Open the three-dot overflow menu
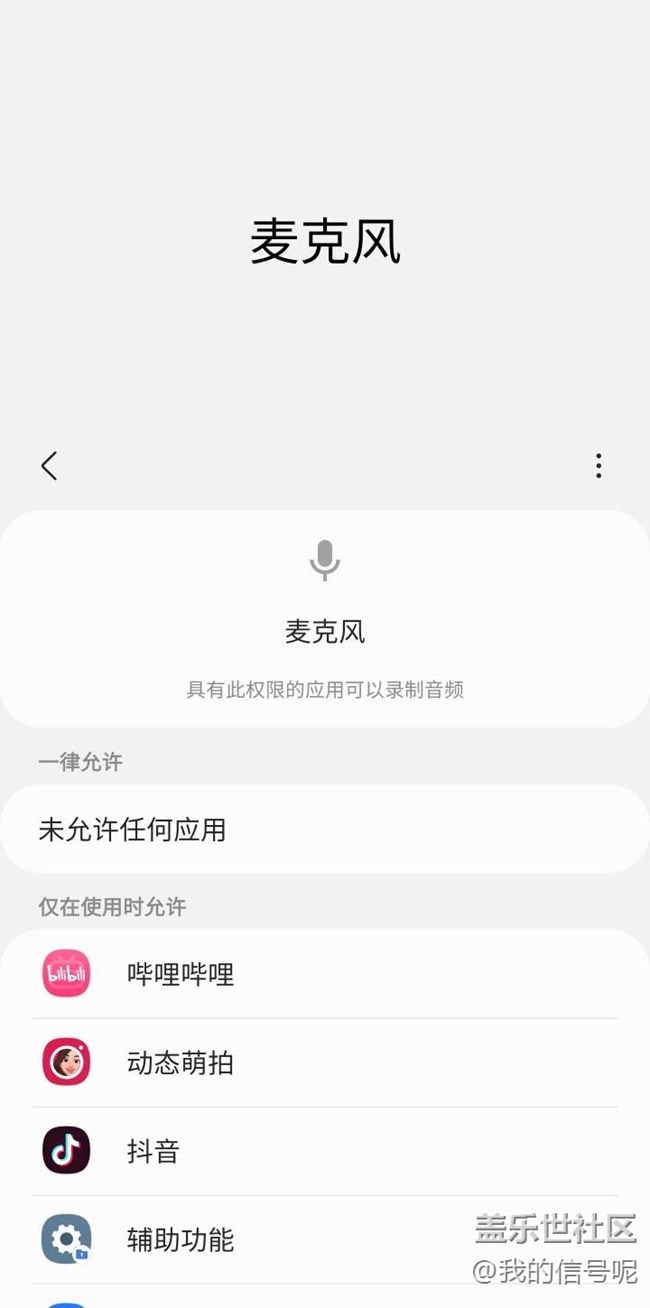 [598, 466]
